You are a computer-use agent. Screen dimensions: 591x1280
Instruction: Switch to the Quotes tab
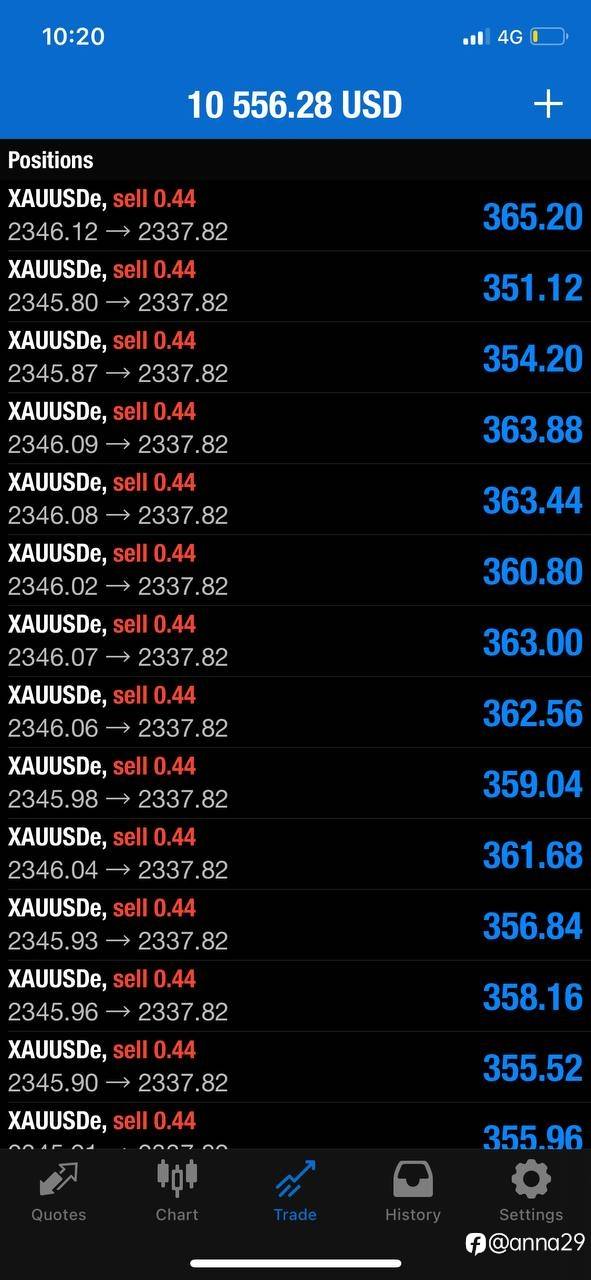(x=59, y=1191)
